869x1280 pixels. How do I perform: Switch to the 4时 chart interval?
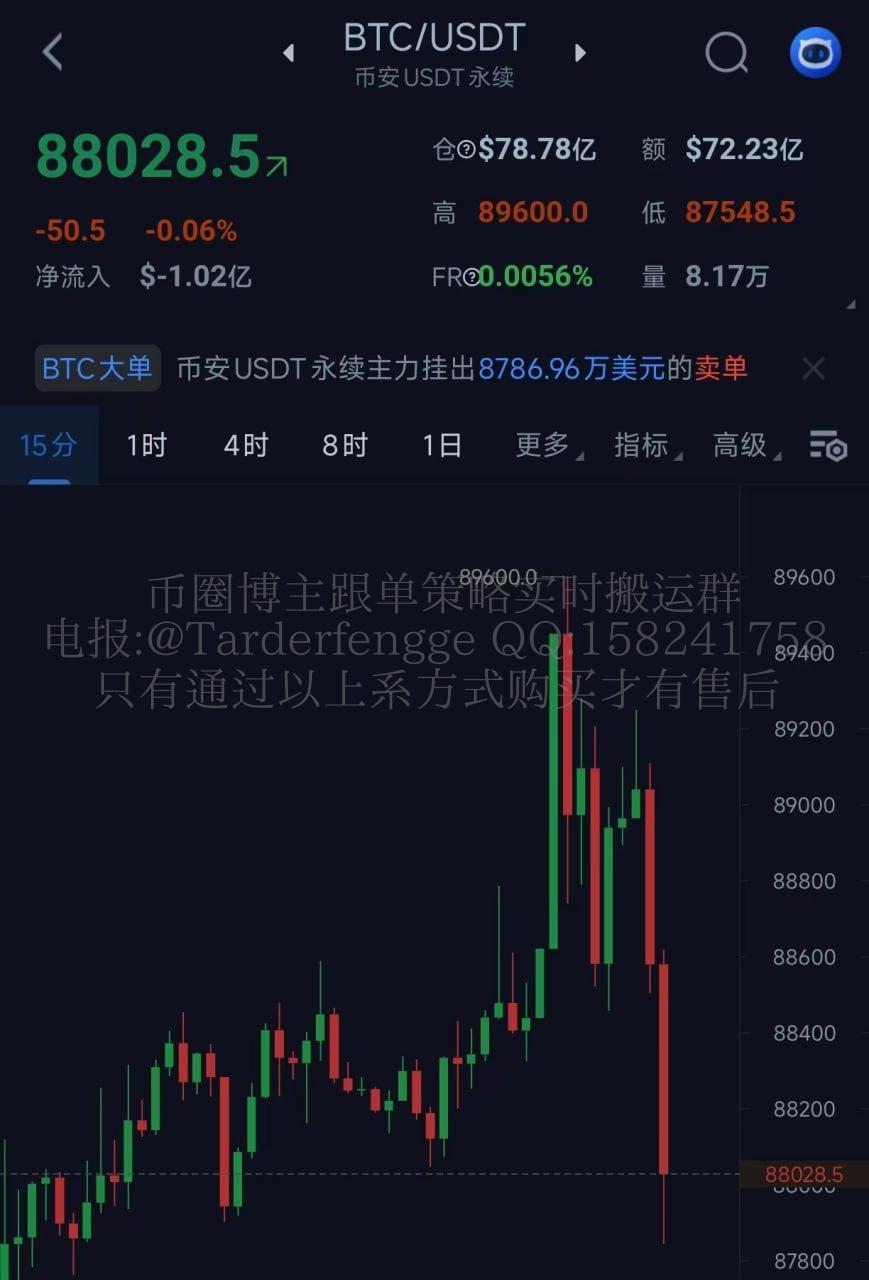point(245,445)
